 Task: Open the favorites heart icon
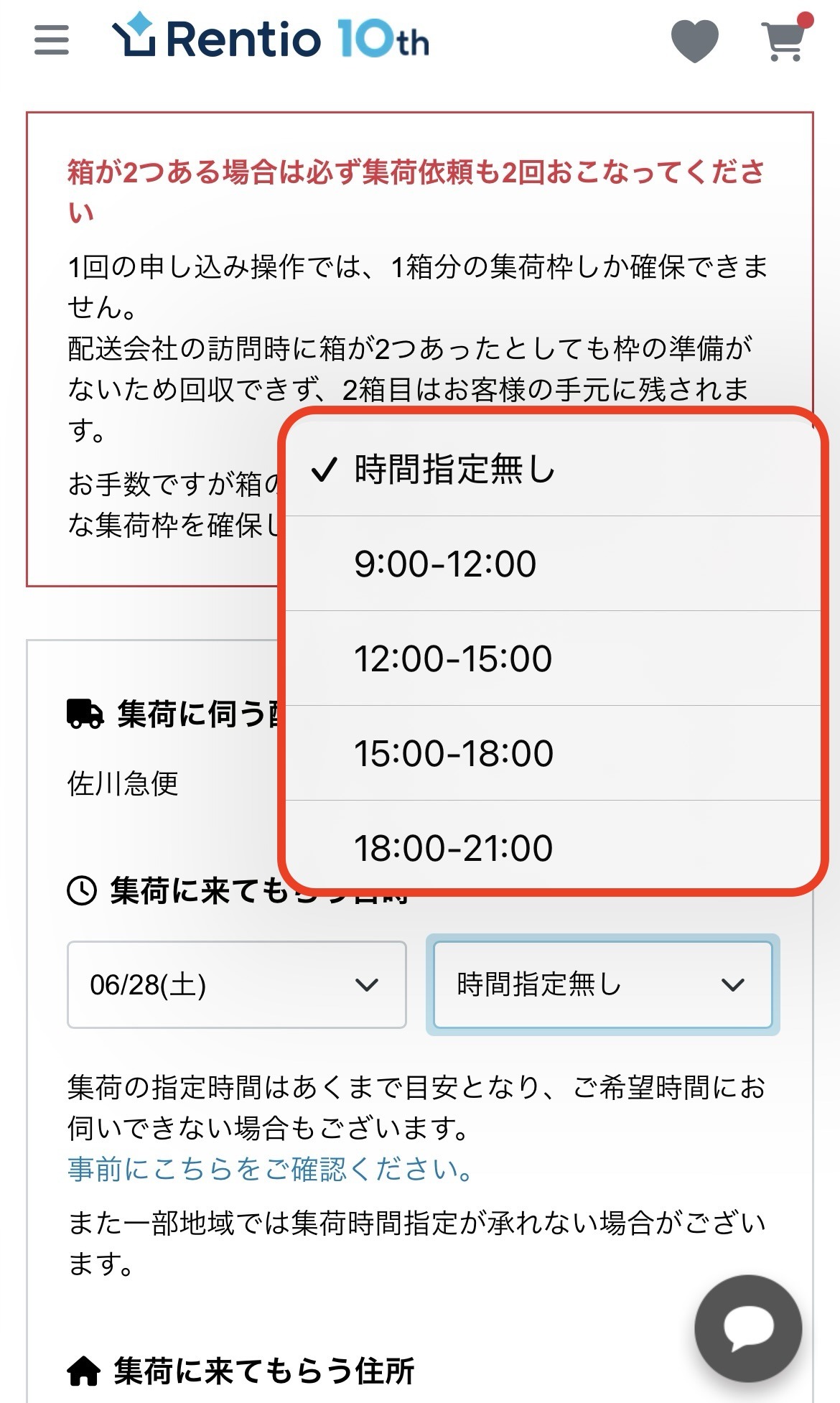coord(694,41)
